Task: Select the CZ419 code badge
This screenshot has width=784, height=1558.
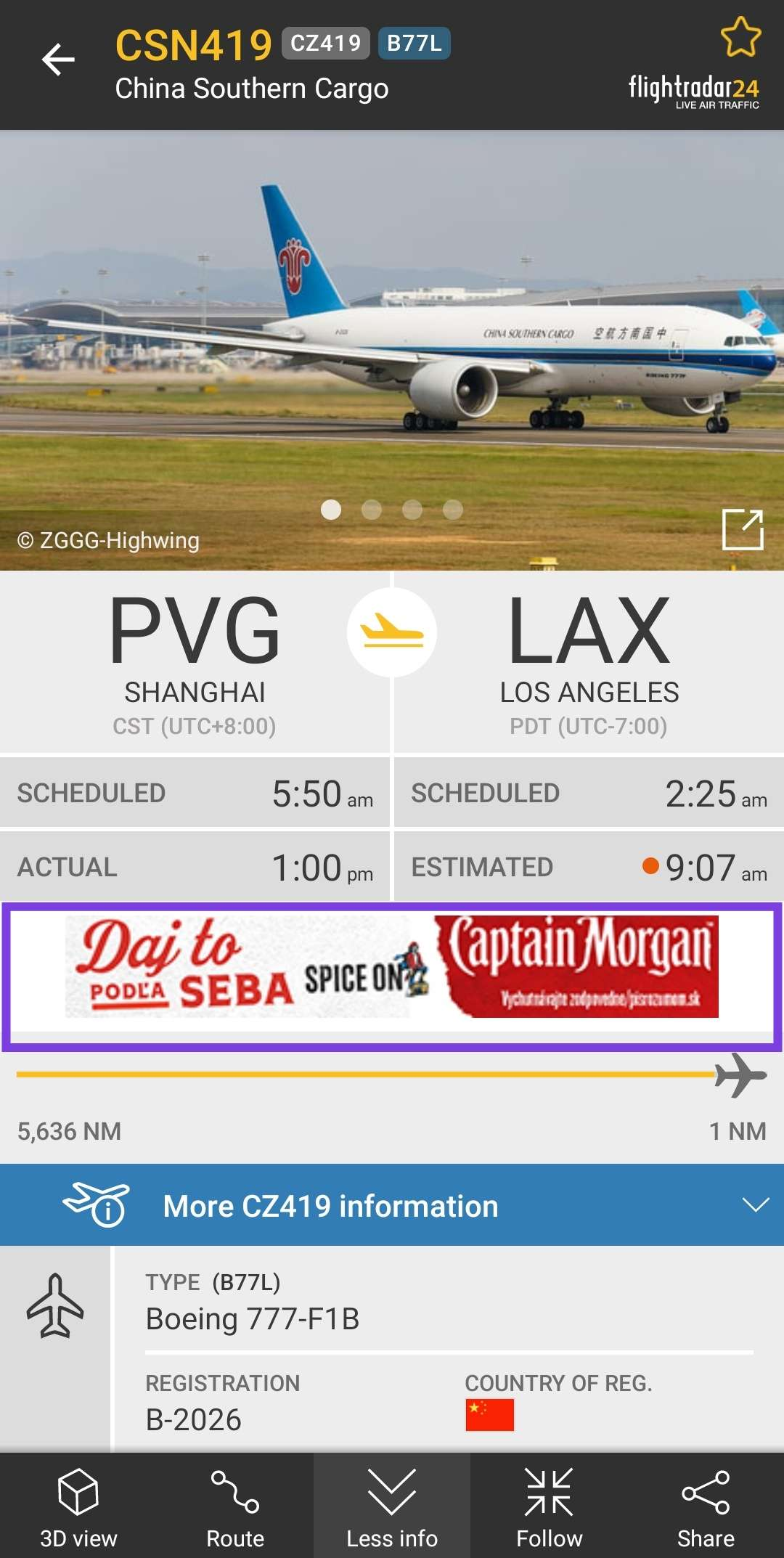Action: (324, 44)
